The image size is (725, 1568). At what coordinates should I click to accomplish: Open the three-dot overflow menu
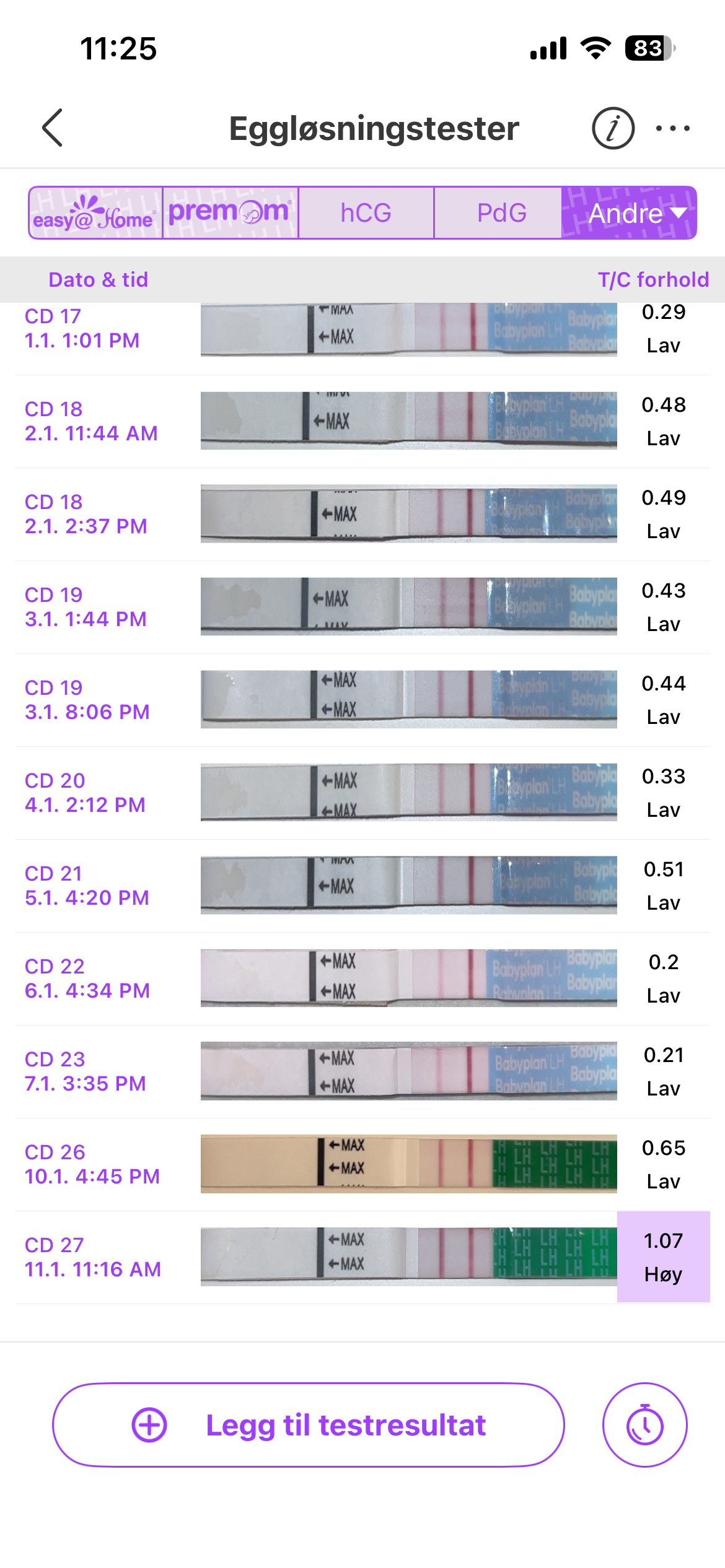point(672,128)
